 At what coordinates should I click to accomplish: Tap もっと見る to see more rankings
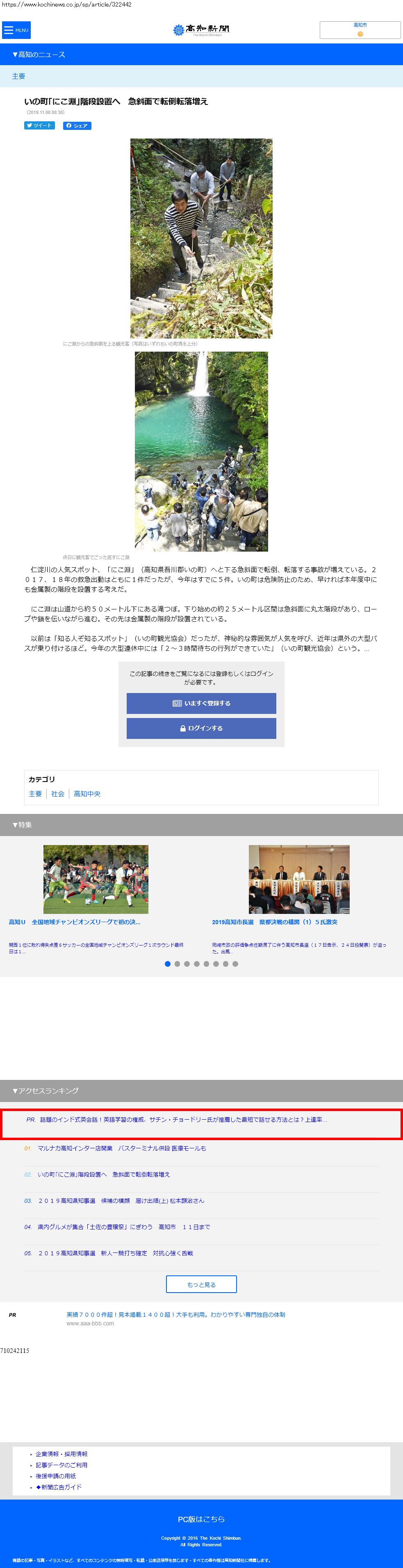201,1284
